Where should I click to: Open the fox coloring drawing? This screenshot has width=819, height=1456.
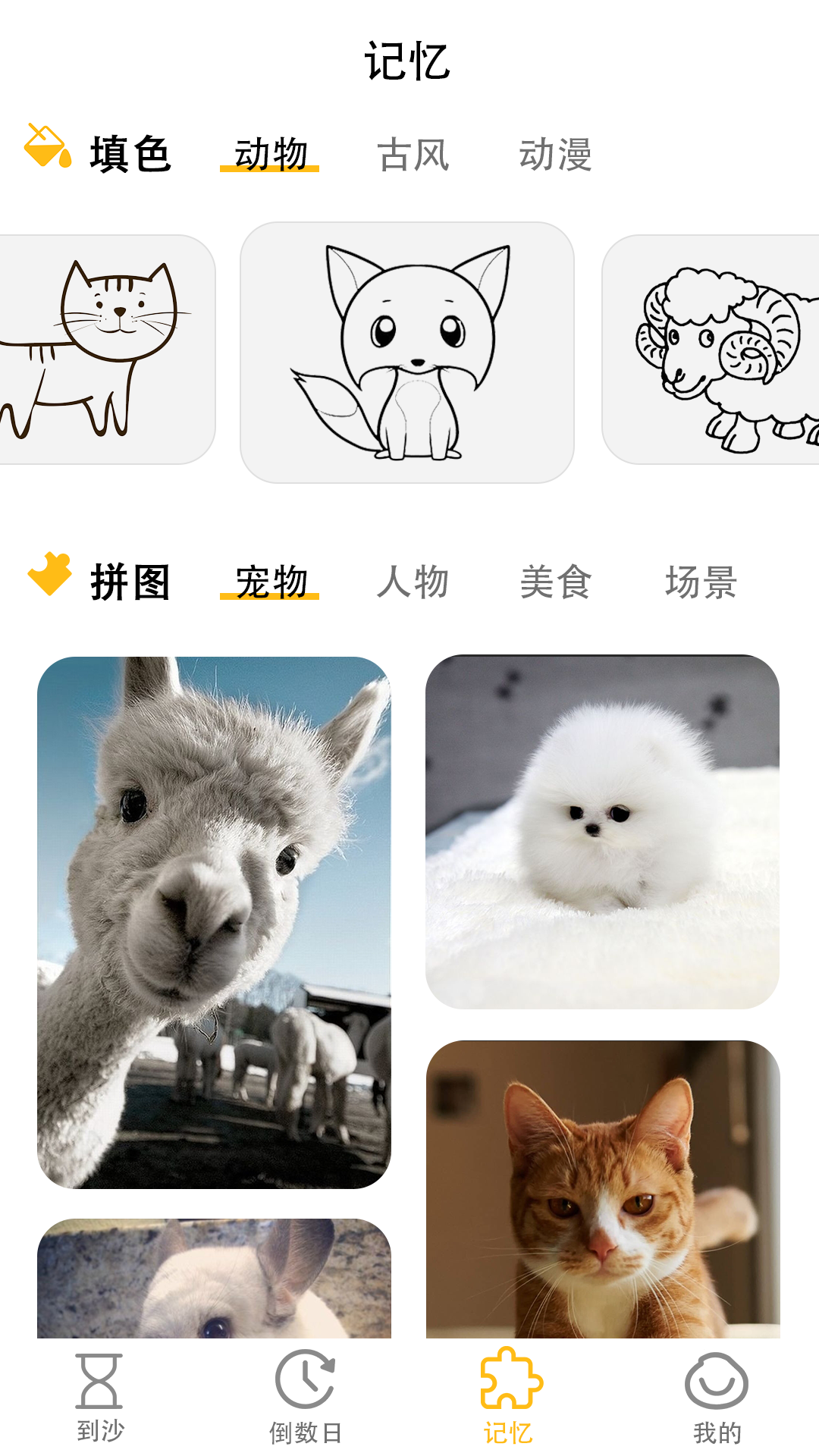coord(406,353)
